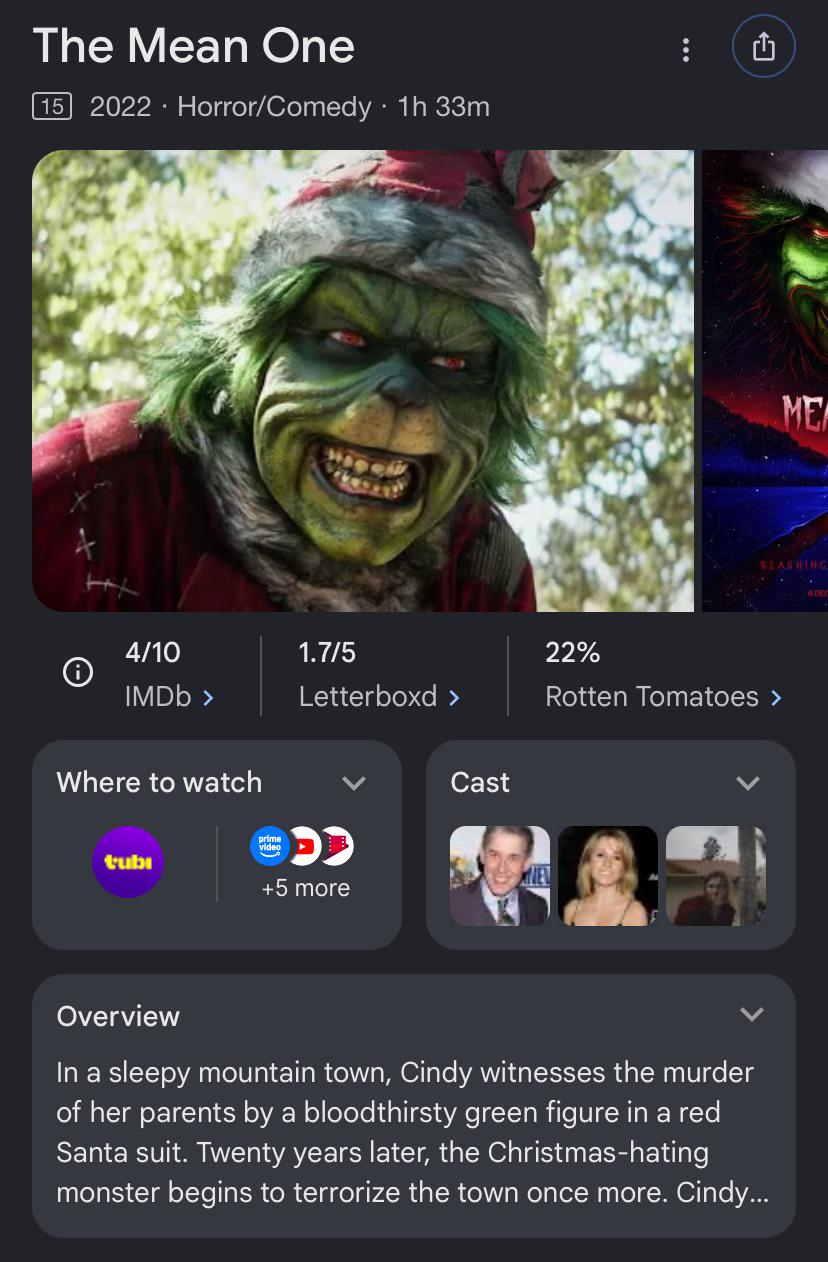
Task: Open the third cast member photo
Action: tap(716, 876)
